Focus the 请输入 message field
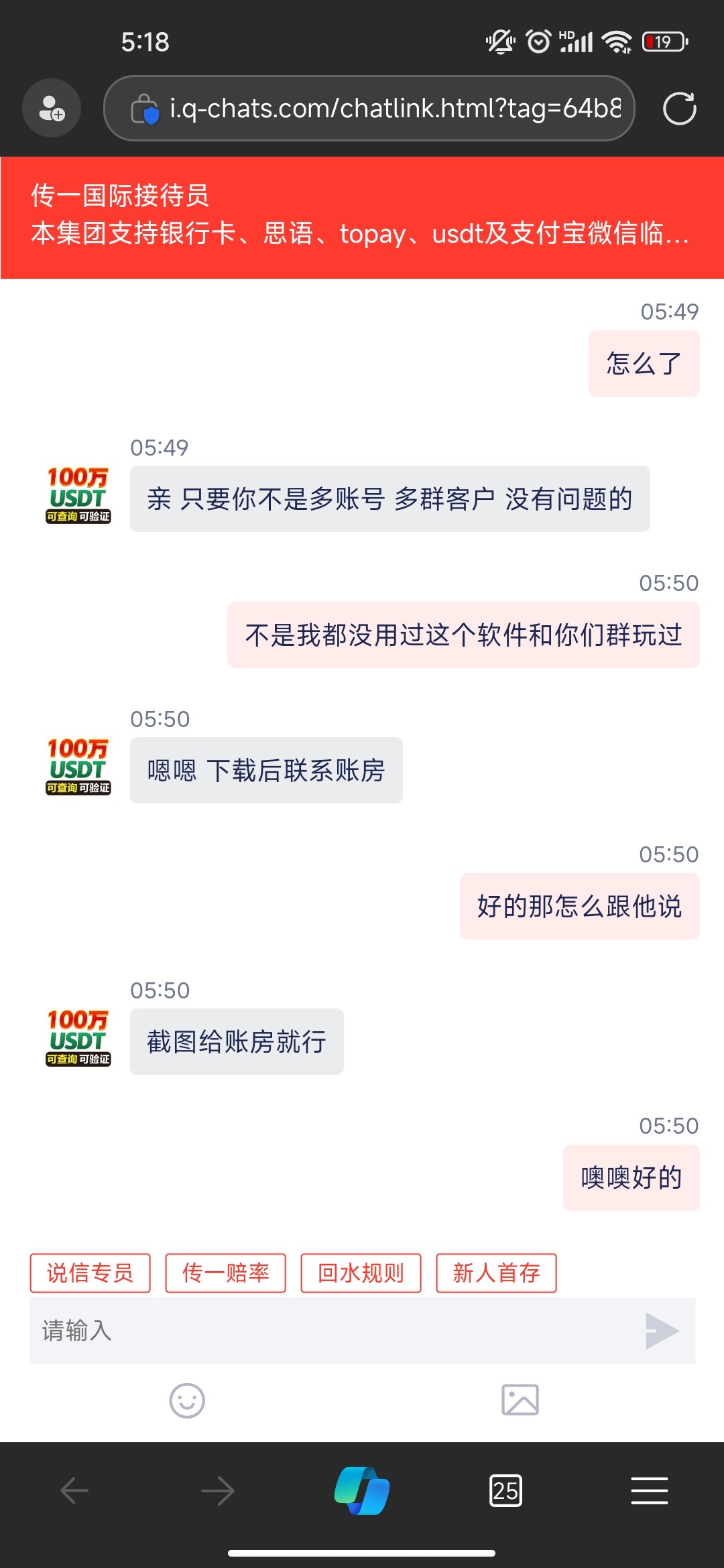 point(332,1330)
